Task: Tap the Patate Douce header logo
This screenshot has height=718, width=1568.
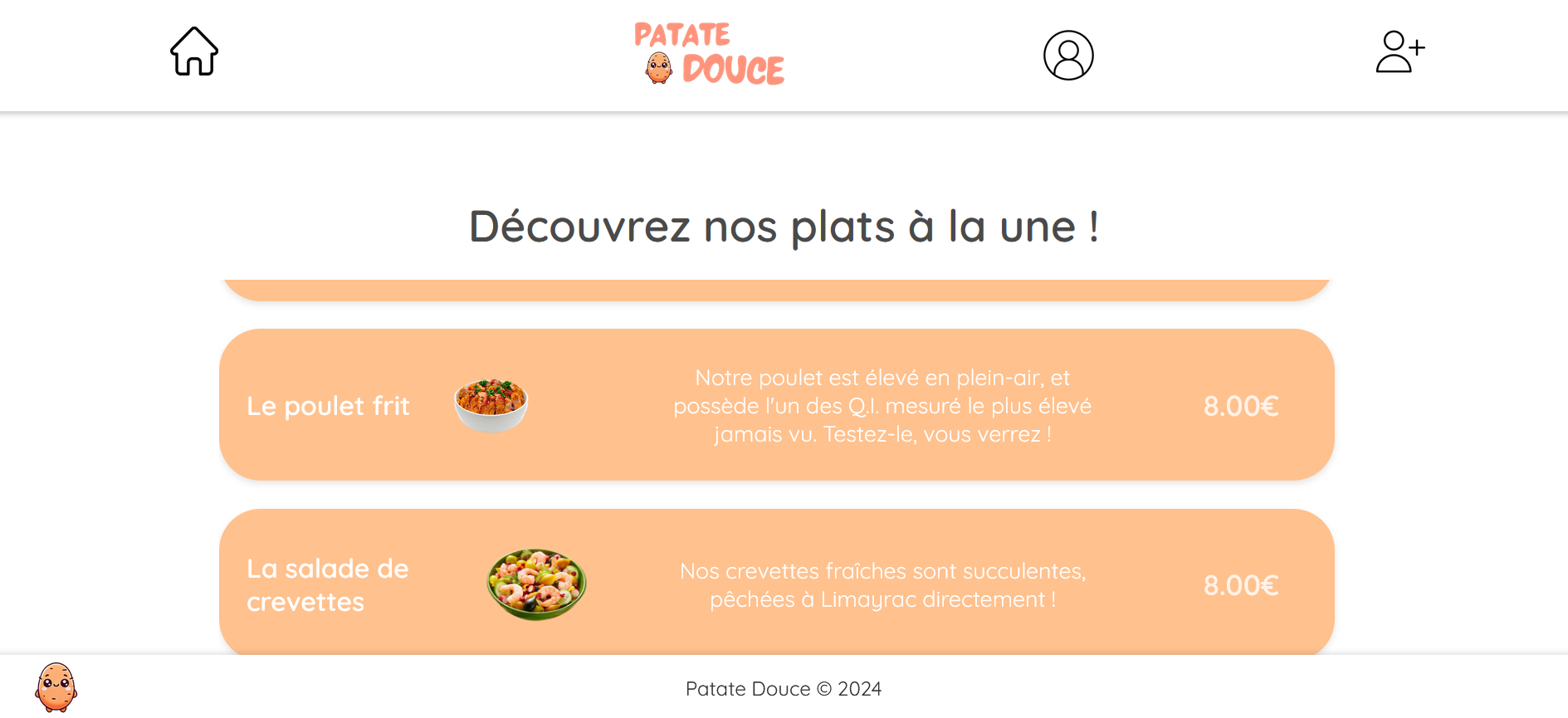Action: click(711, 55)
